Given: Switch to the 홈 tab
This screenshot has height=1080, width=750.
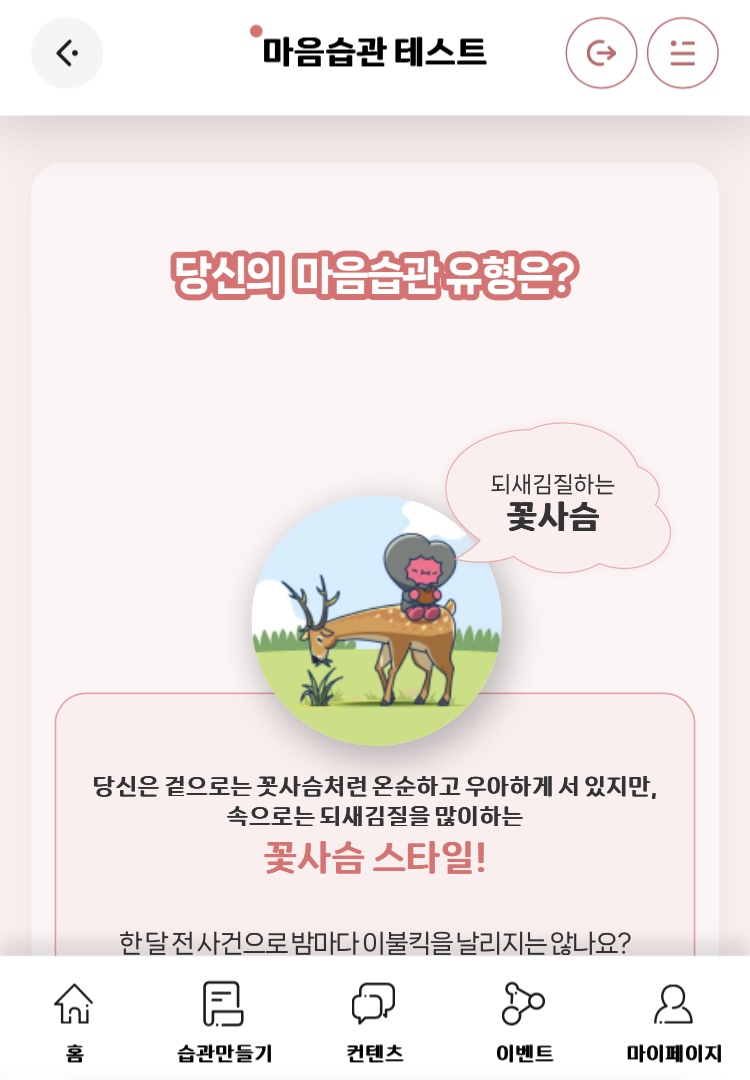Looking at the screenshot, I should [74, 1019].
